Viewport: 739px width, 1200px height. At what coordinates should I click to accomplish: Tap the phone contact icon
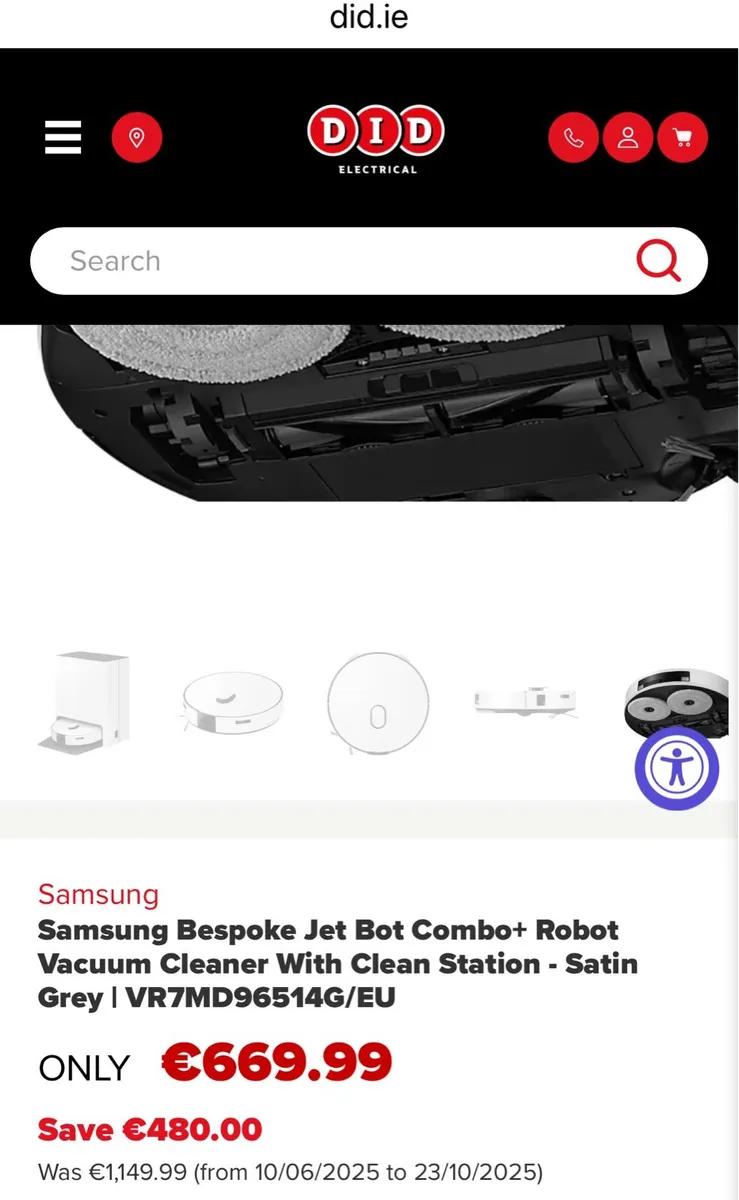tap(574, 138)
